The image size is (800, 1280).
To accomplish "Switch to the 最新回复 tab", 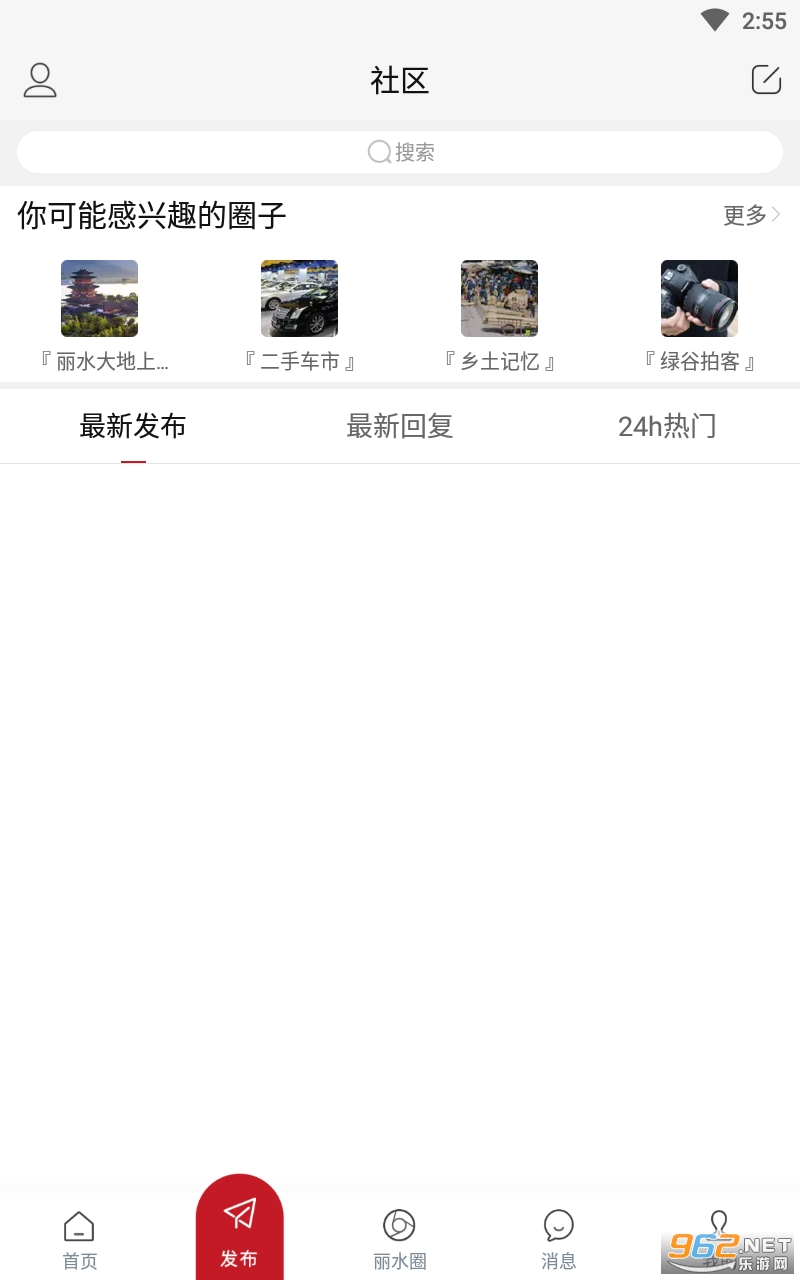I will point(400,427).
